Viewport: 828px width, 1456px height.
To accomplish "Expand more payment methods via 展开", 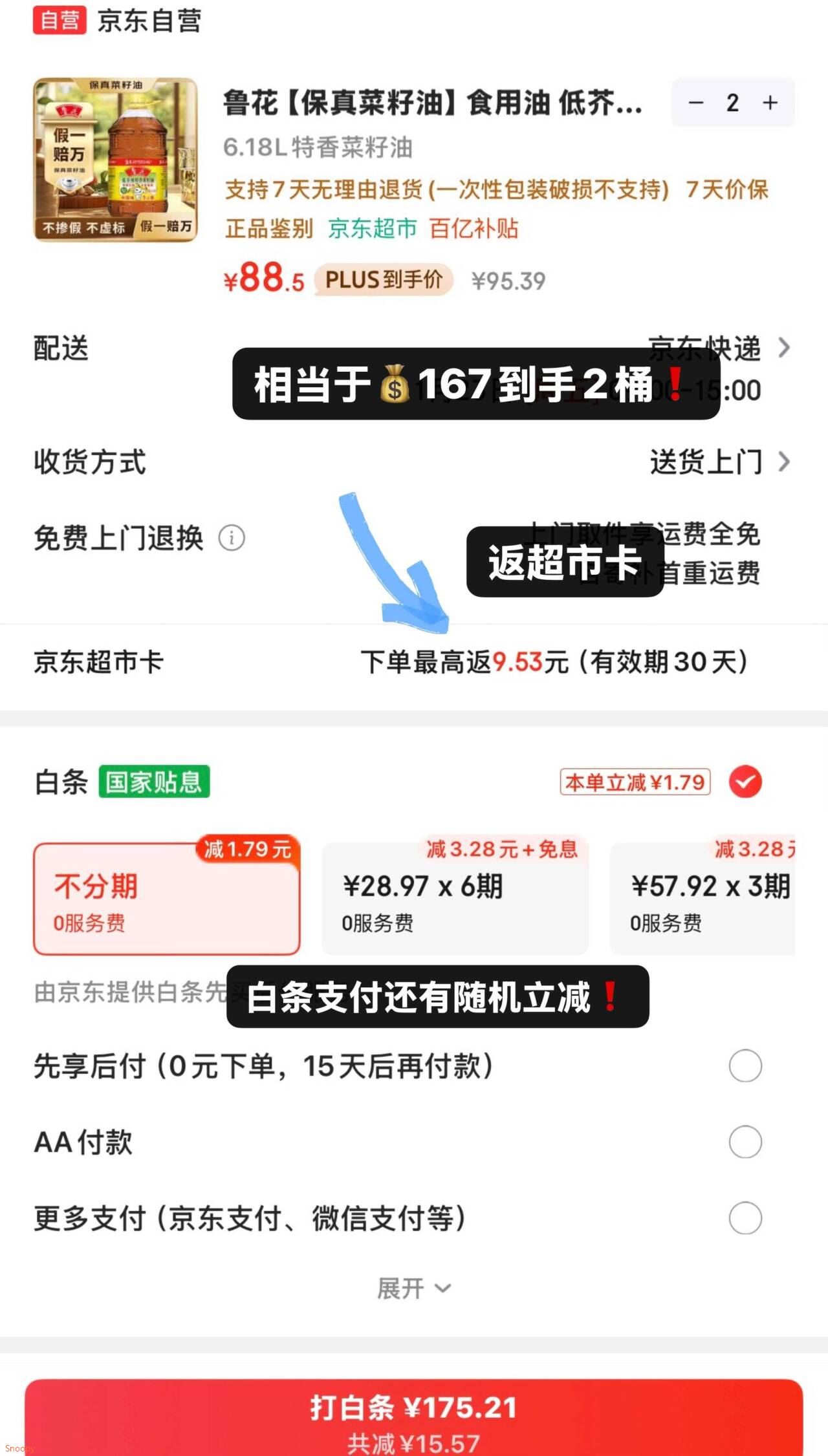I will 413,1287.
